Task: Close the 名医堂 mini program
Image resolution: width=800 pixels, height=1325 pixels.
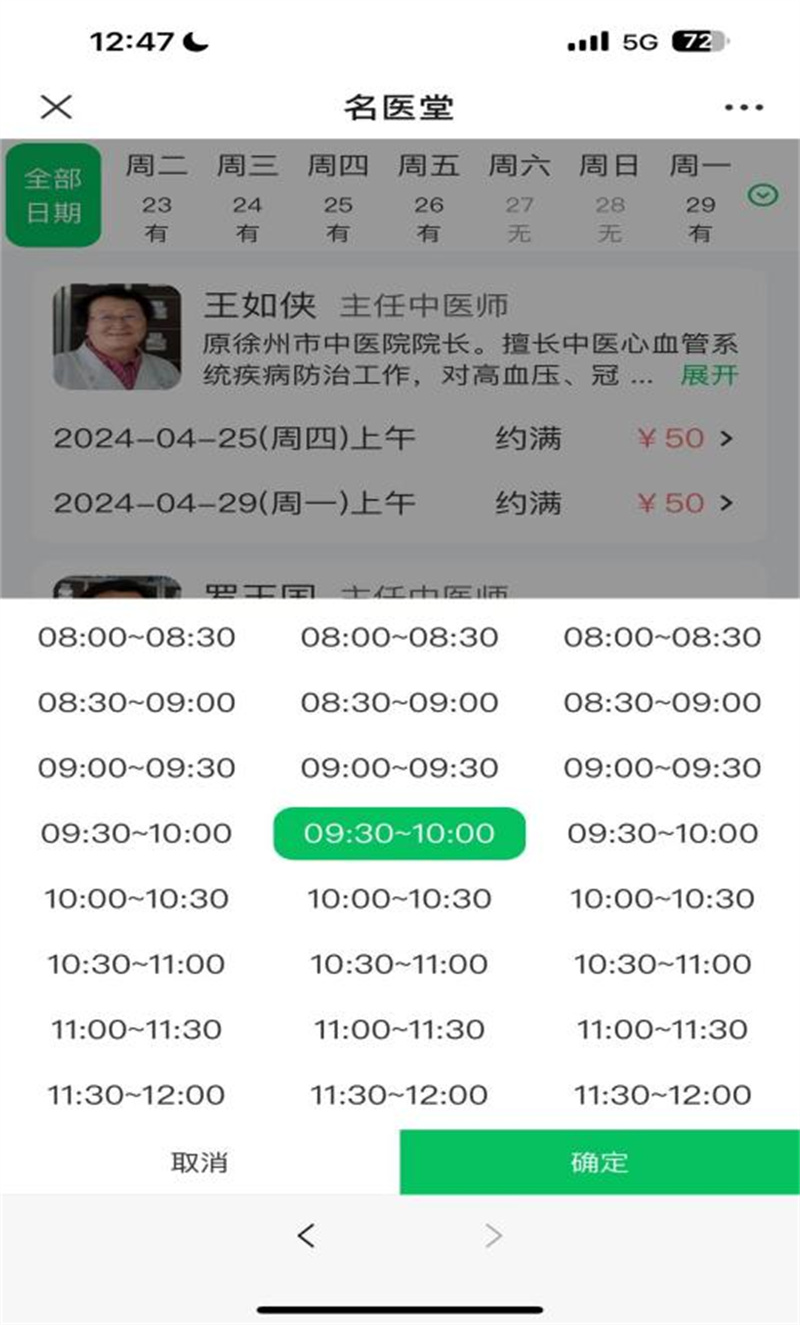Action: point(56,107)
